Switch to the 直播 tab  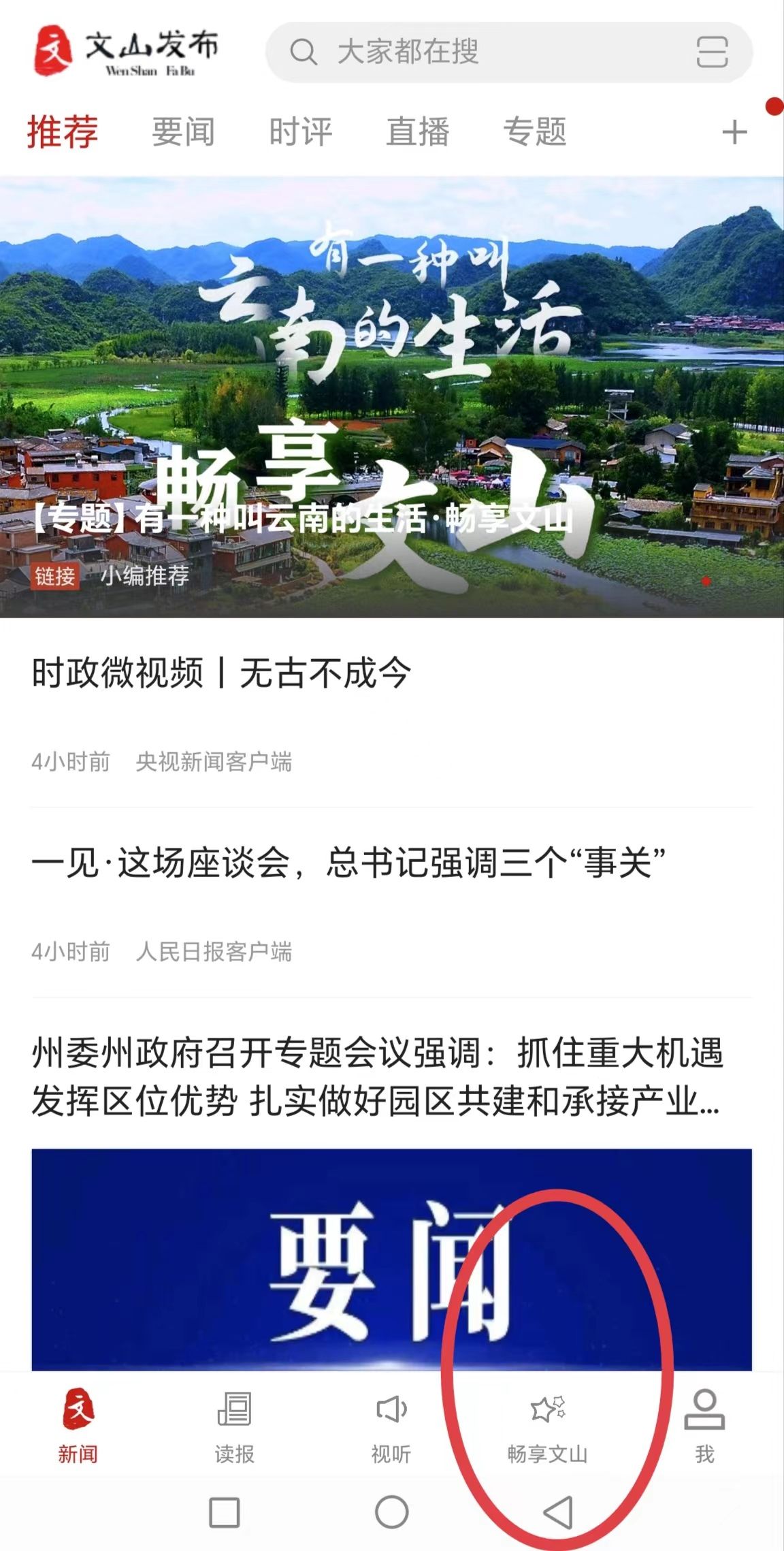(417, 131)
